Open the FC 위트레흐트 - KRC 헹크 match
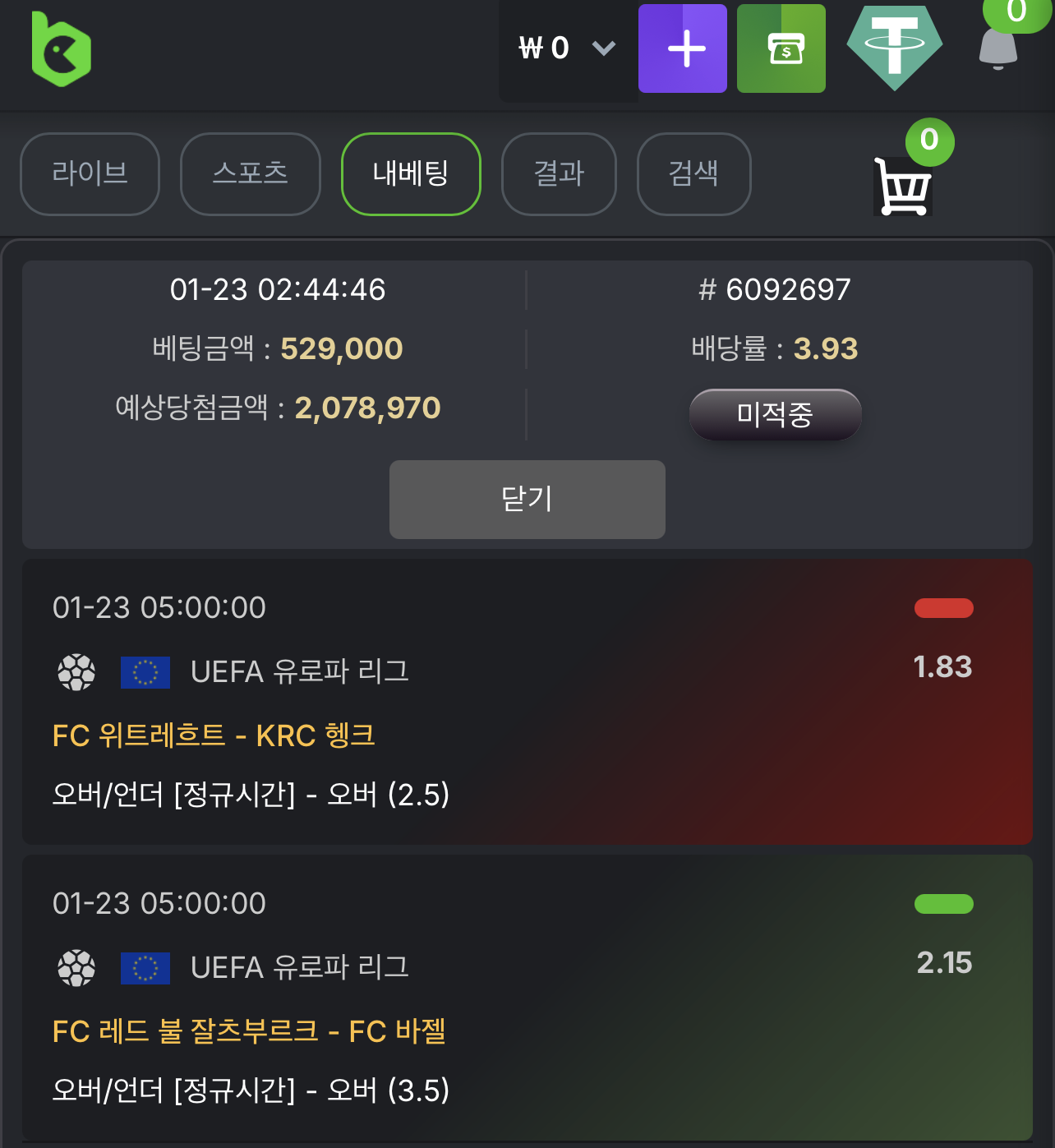The height and width of the screenshot is (1148, 1055). [212, 735]
